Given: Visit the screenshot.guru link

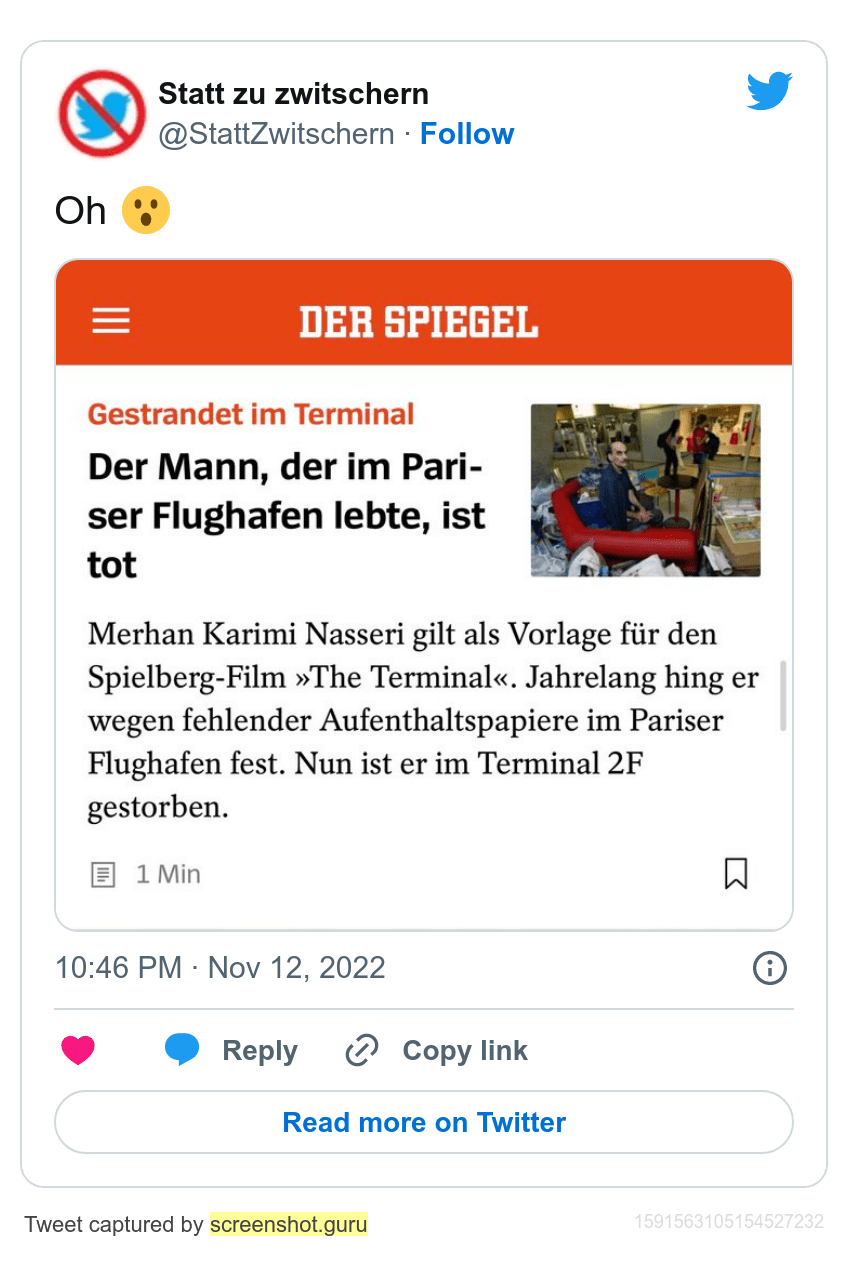Looking at the screenshot, I should (x=289, y=1224).
